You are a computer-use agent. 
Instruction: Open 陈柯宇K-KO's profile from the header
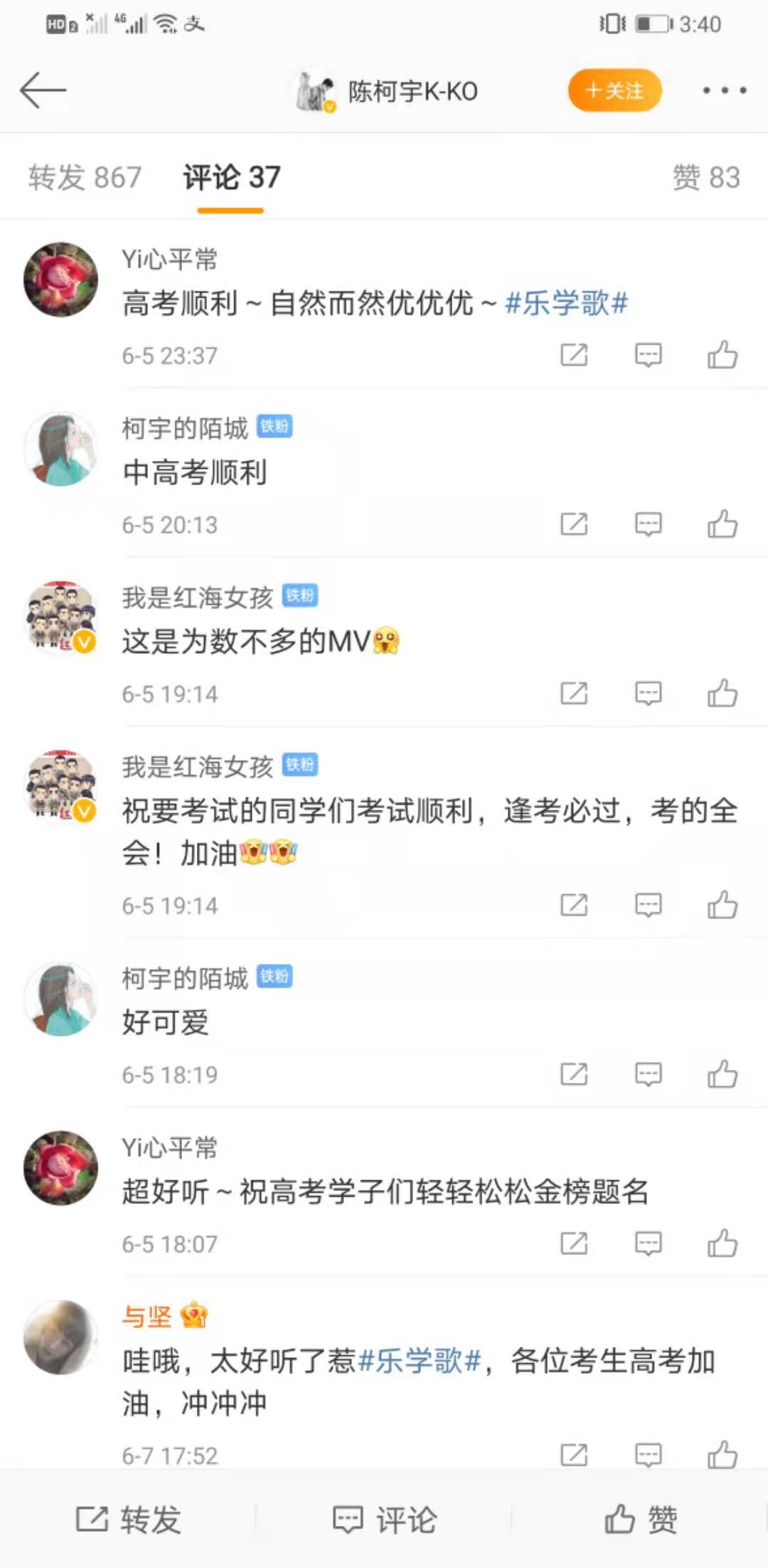(x=388, y=91)
